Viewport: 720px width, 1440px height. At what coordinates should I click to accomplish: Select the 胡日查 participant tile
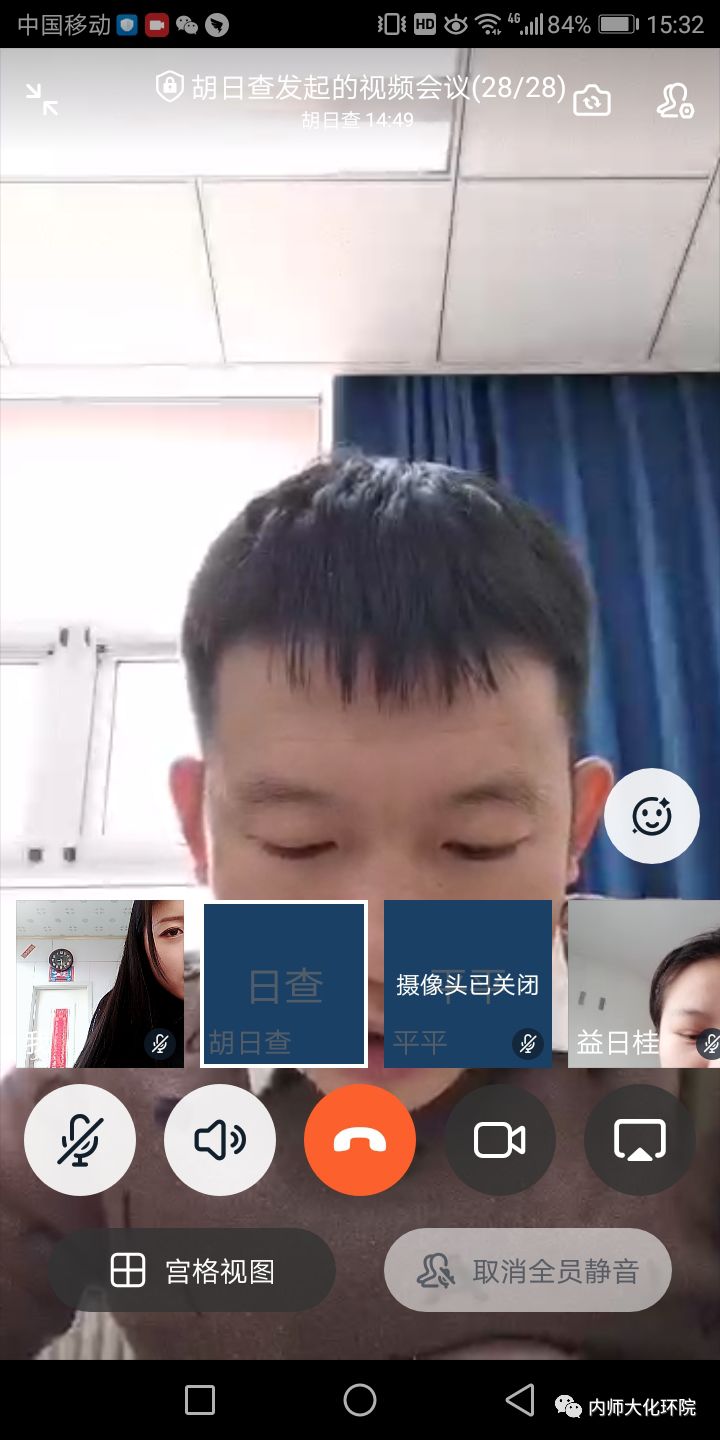(285, 984)
